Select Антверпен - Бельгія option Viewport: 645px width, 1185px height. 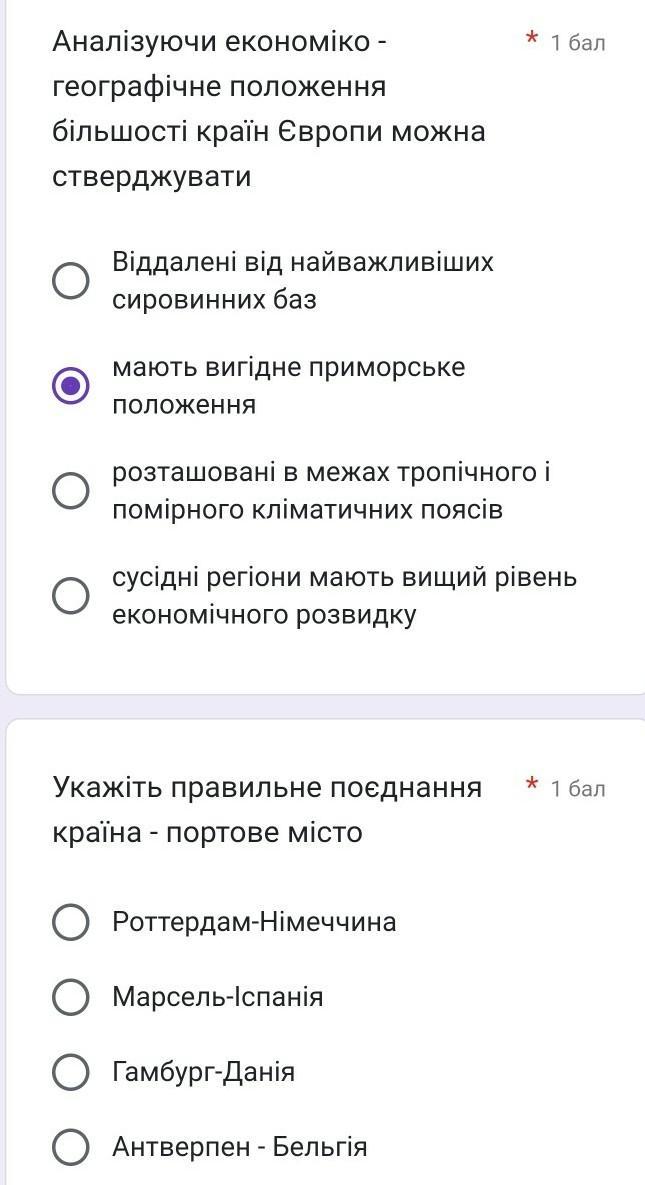[70, 1147]
